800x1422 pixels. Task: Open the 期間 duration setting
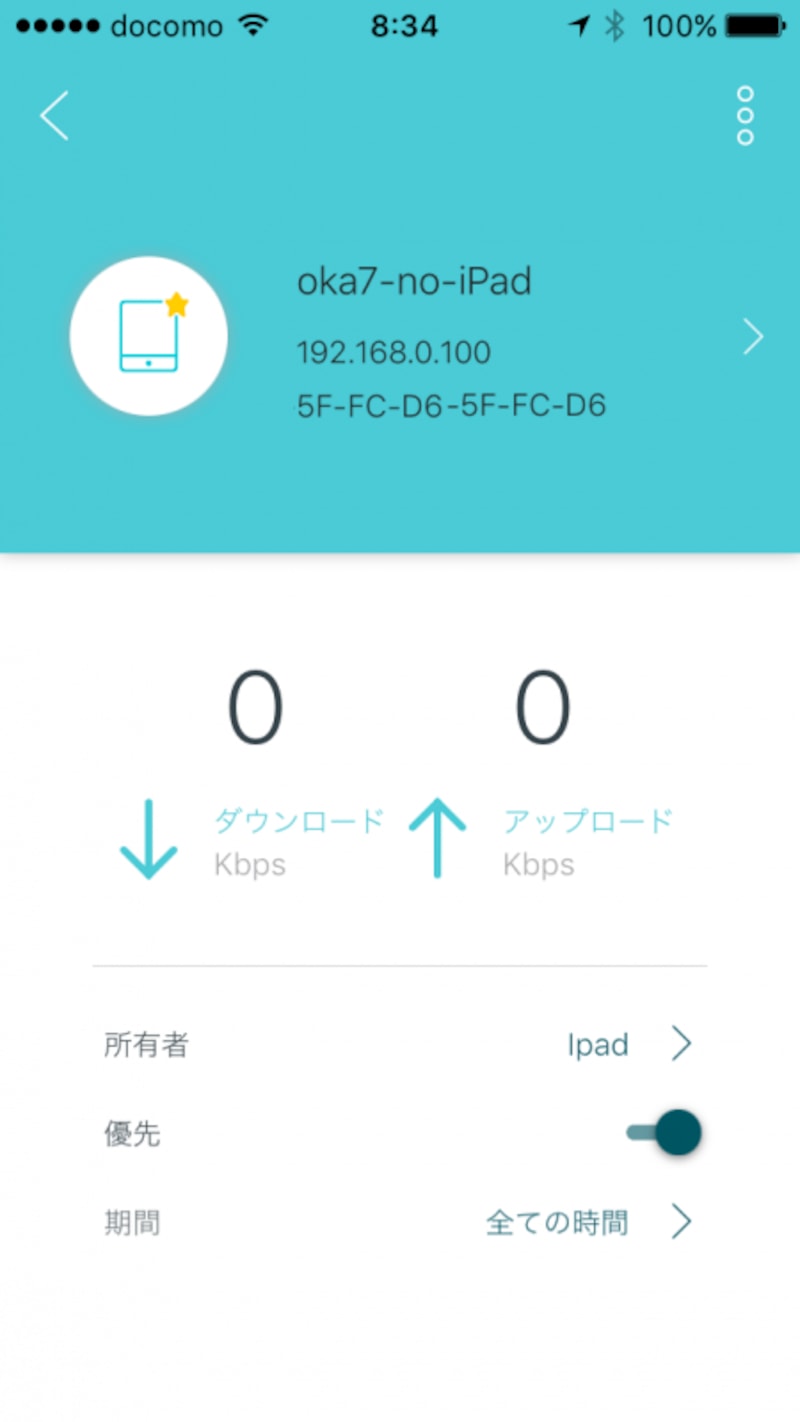click(x=590, y=1222)
